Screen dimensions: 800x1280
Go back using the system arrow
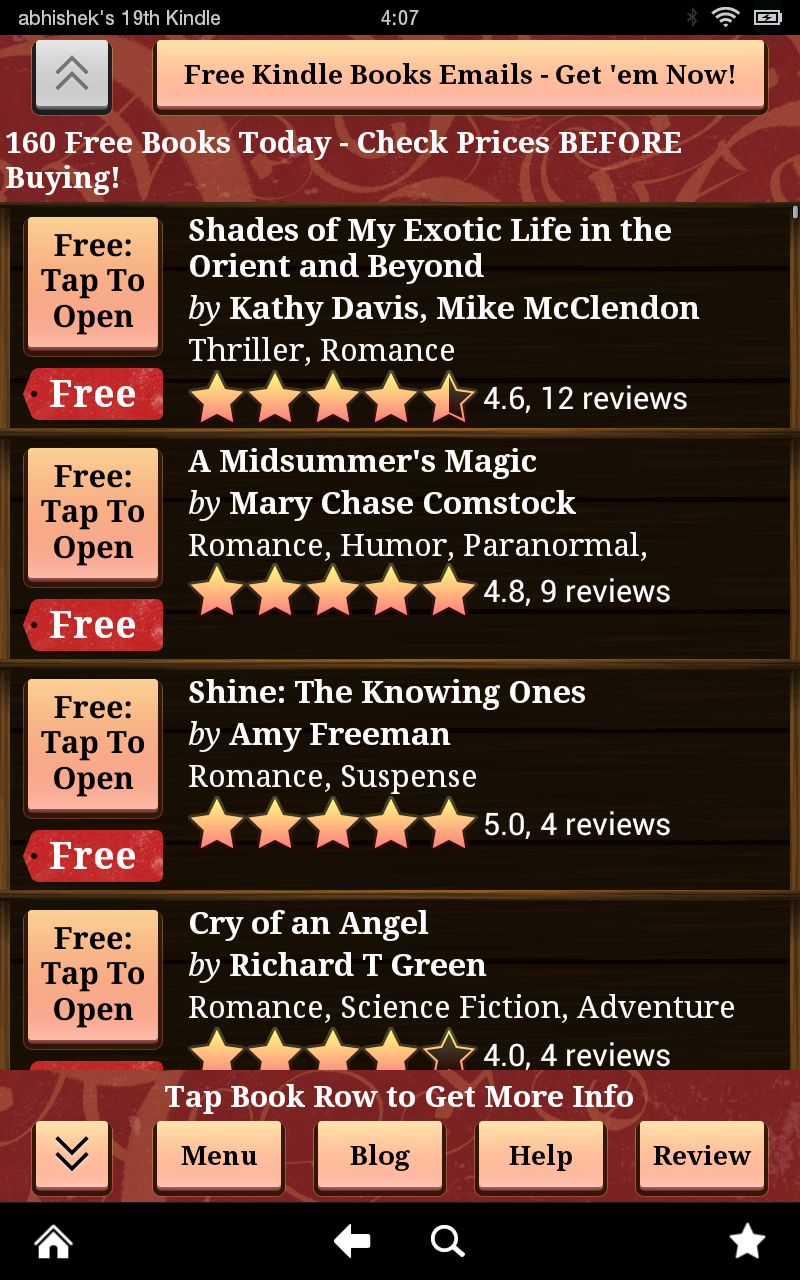352,1242
